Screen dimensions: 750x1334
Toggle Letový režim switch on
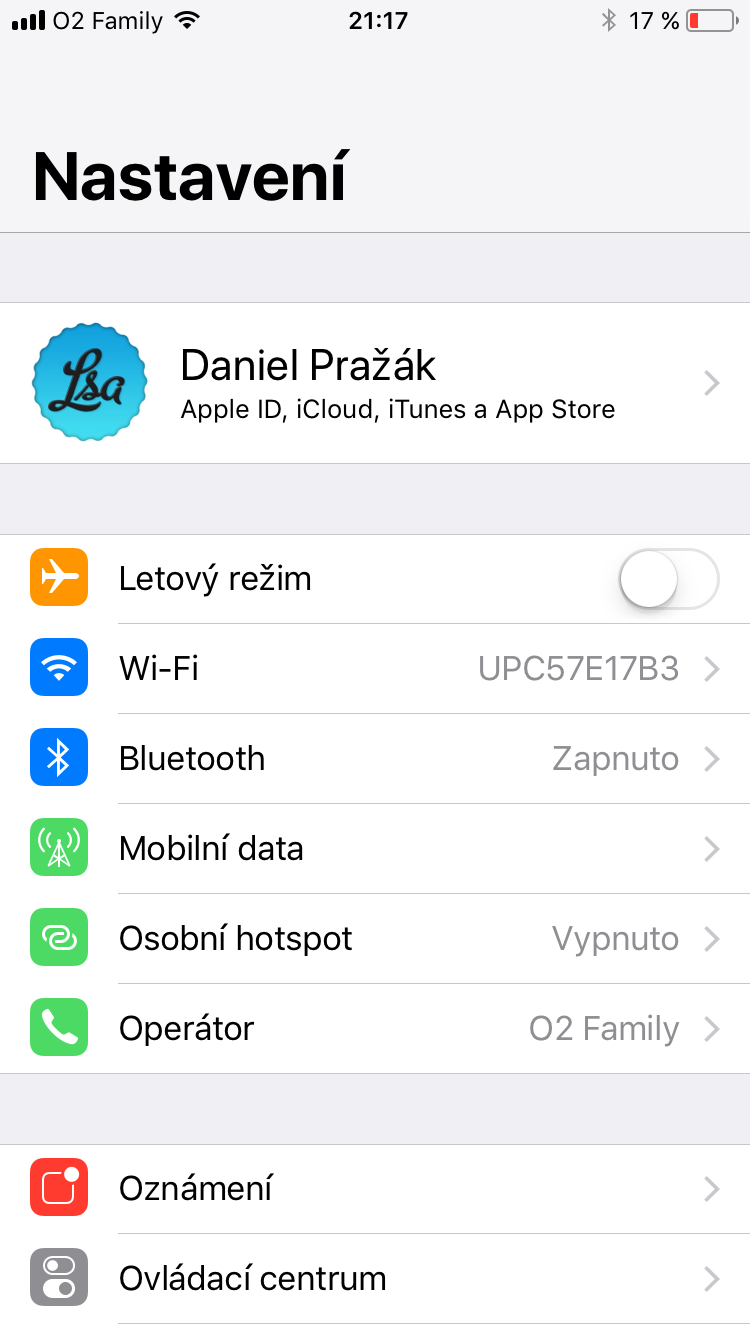668,579
